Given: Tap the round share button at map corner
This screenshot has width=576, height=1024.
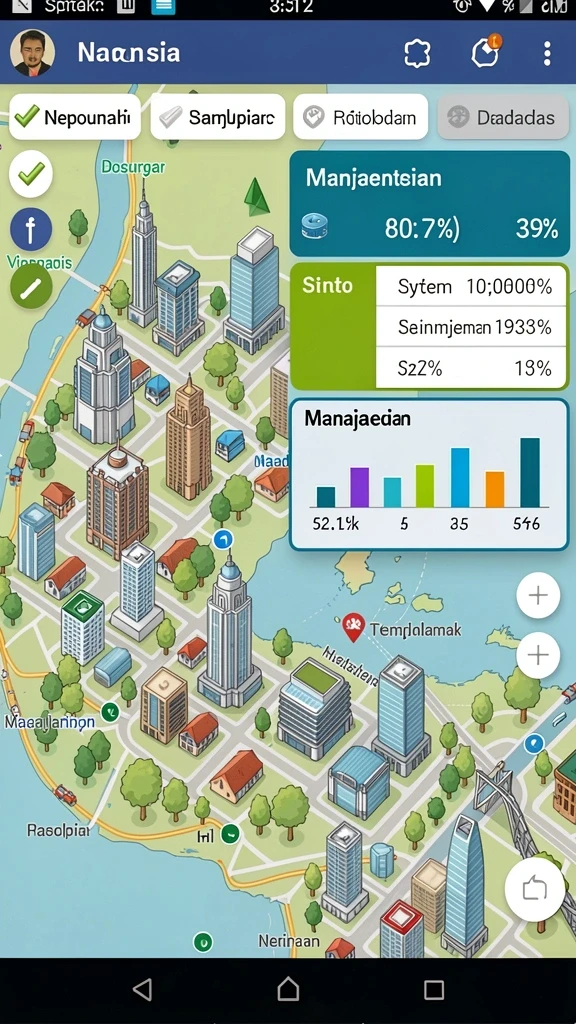Looking at the screenshot, I should [x=535, y=889].
